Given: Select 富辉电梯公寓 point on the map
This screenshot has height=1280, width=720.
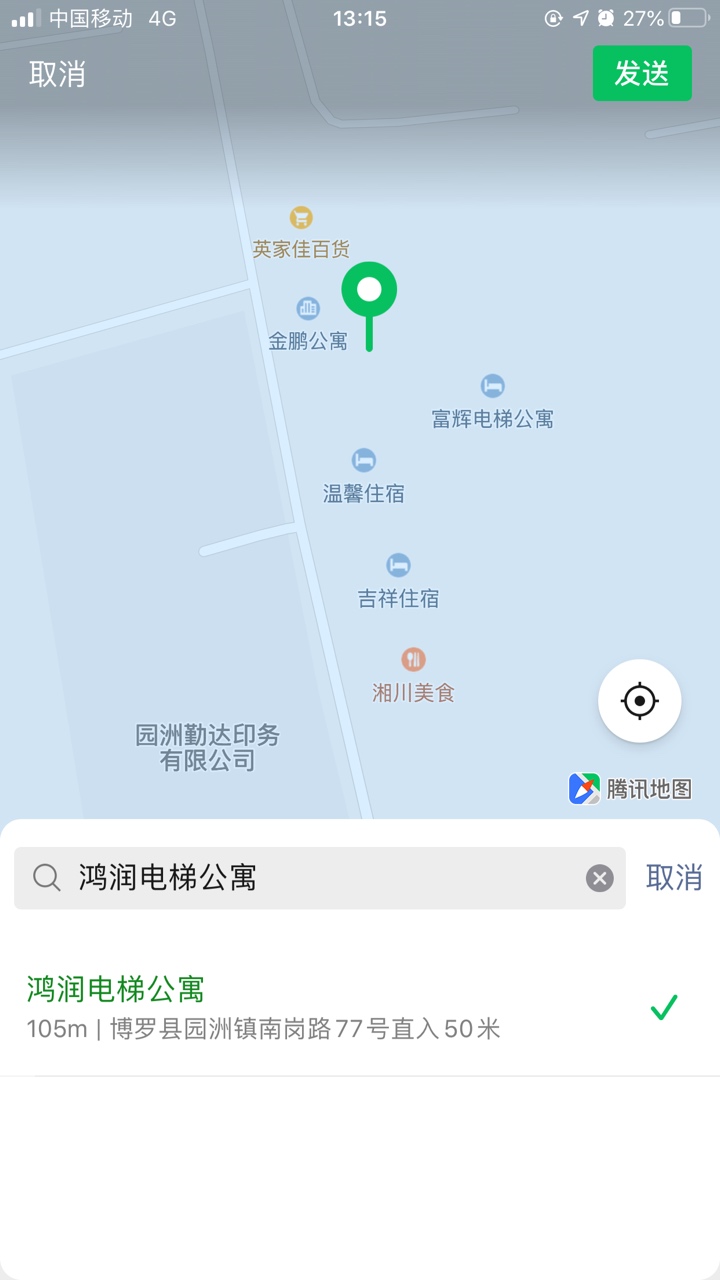Looking at the screenshot, I should click(492, 387).
